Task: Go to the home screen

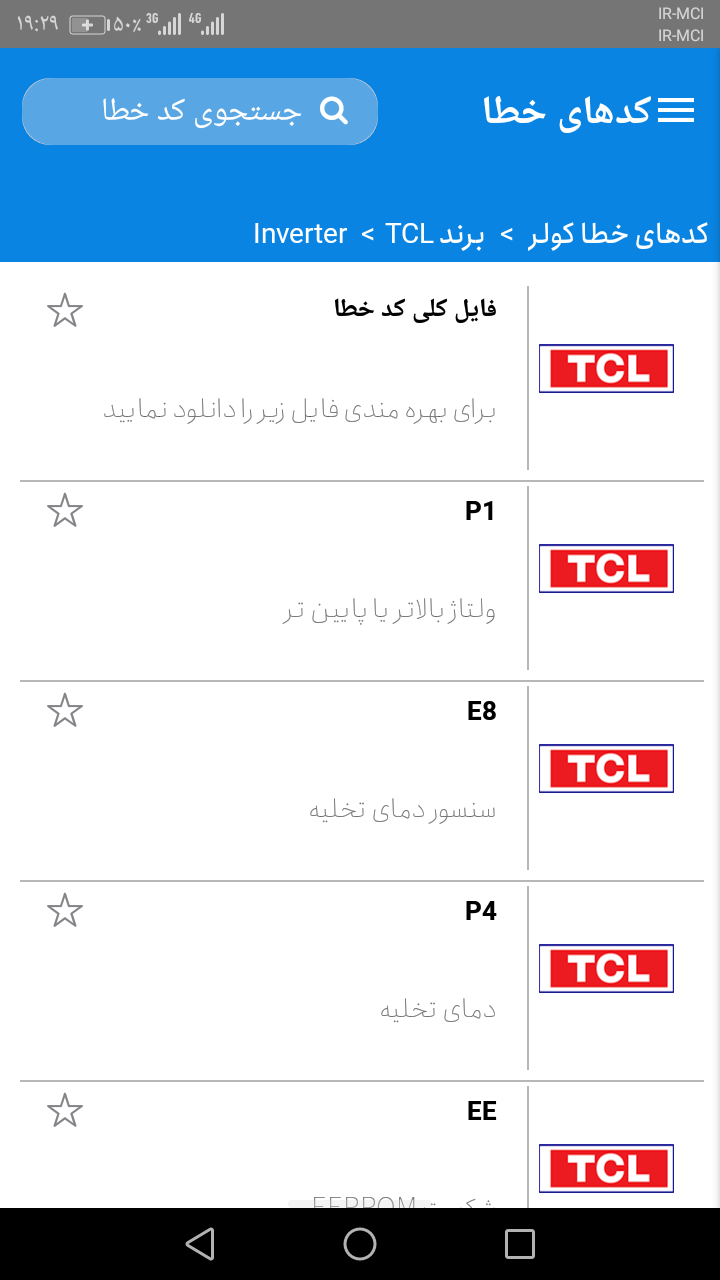Action: tap(360, 1244)
